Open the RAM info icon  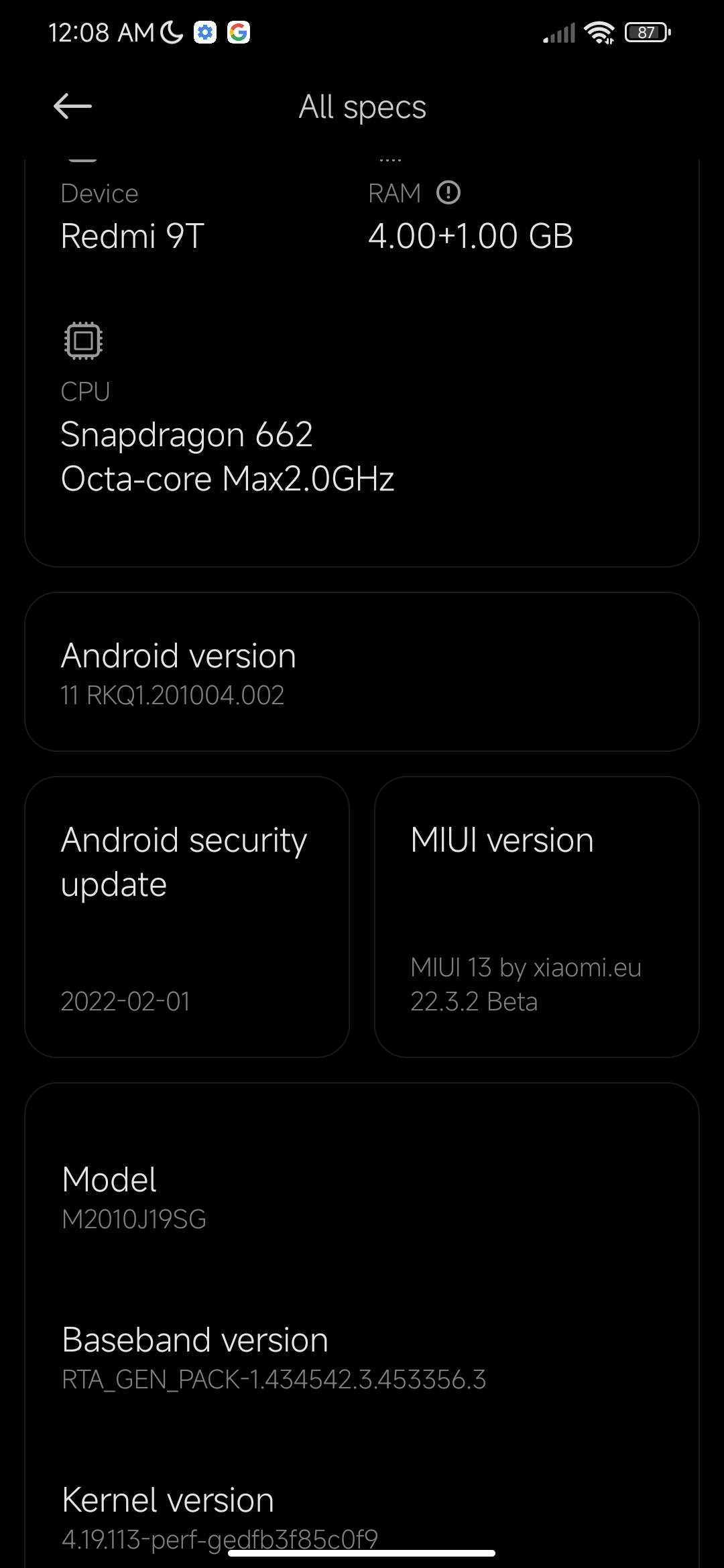tap(448, 193)
